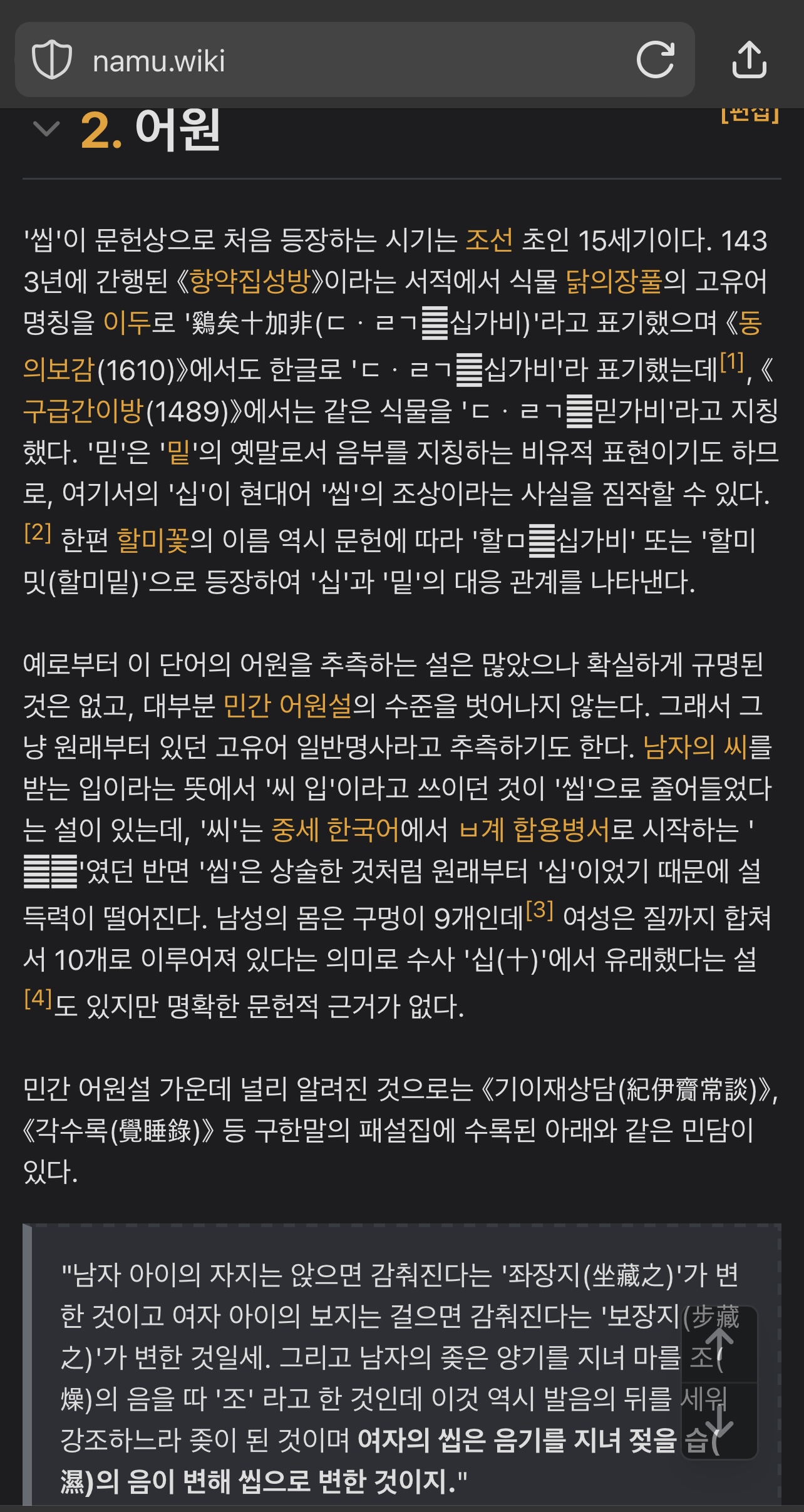The width and height of the screenshot is (804, 1512).
Task: Open the share sheet
Action: (749, 60)
